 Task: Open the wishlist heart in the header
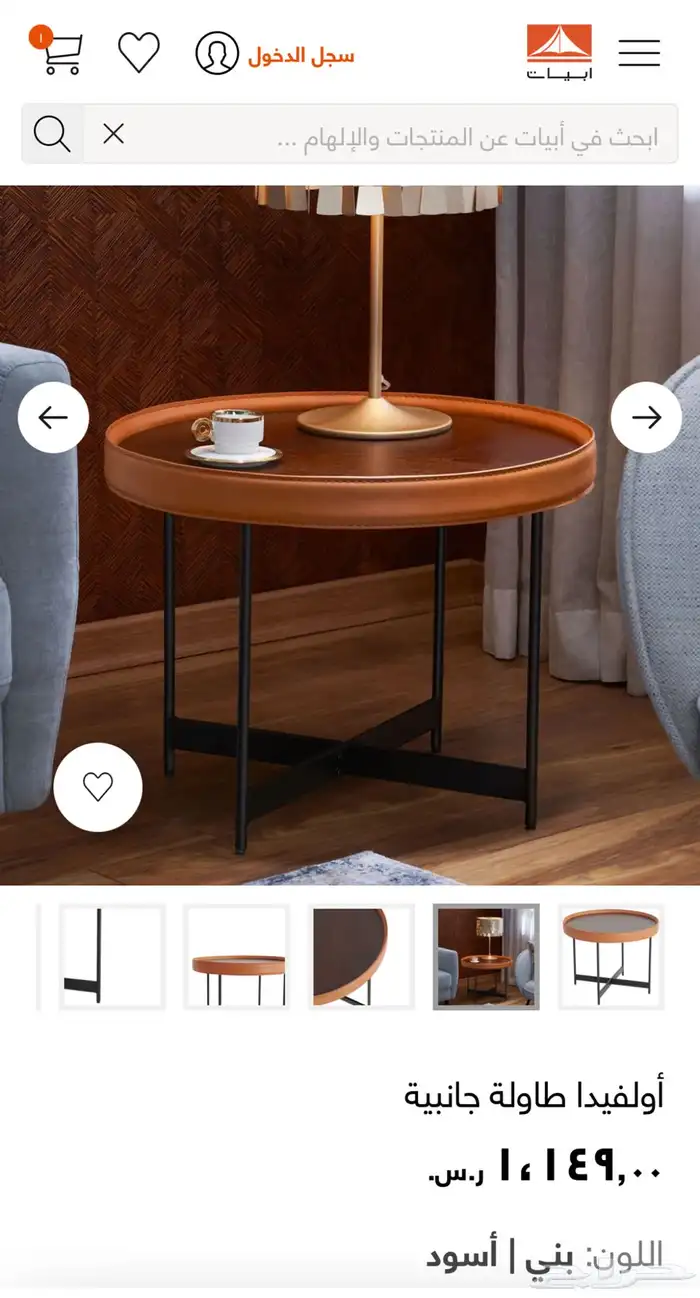[x=139, y=52]
